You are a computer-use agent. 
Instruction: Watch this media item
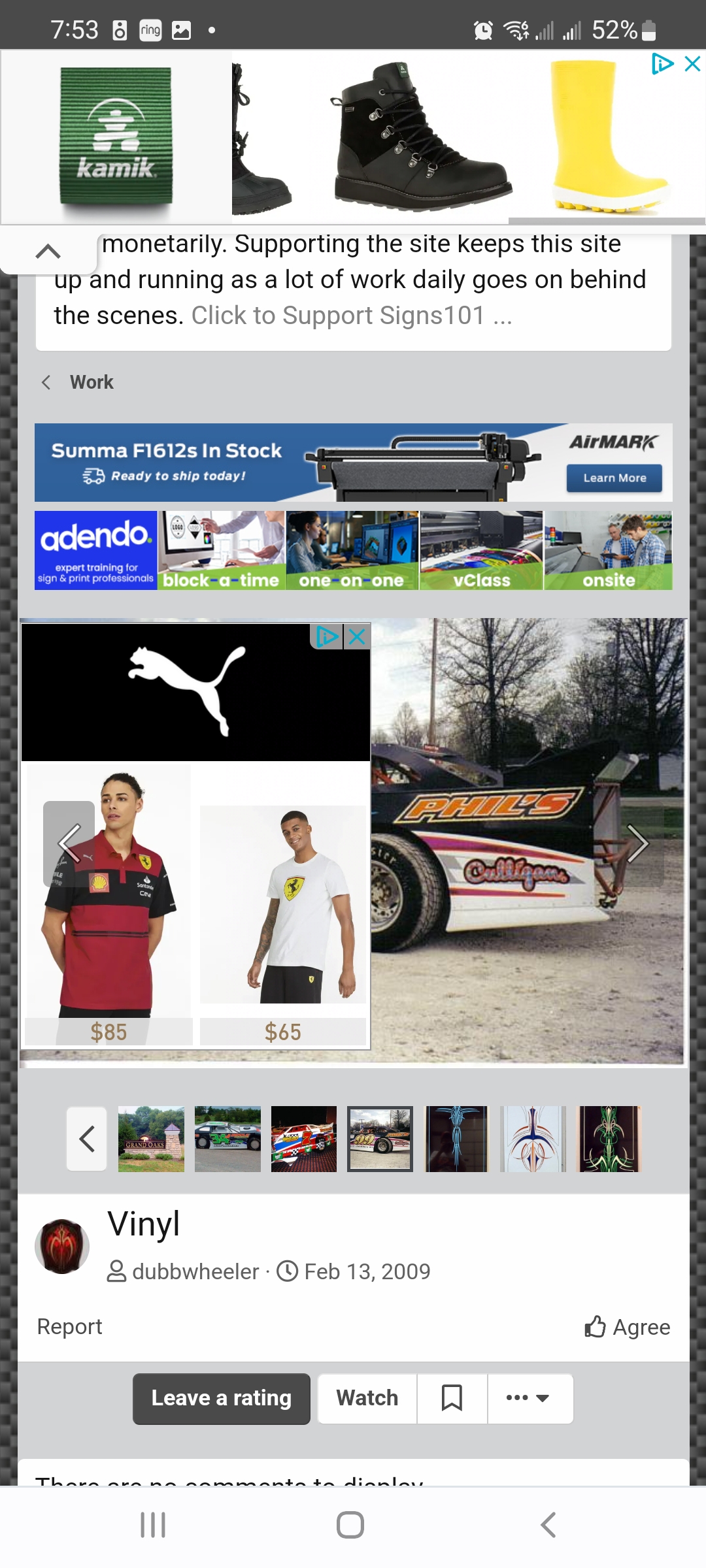coord(367,1398)
